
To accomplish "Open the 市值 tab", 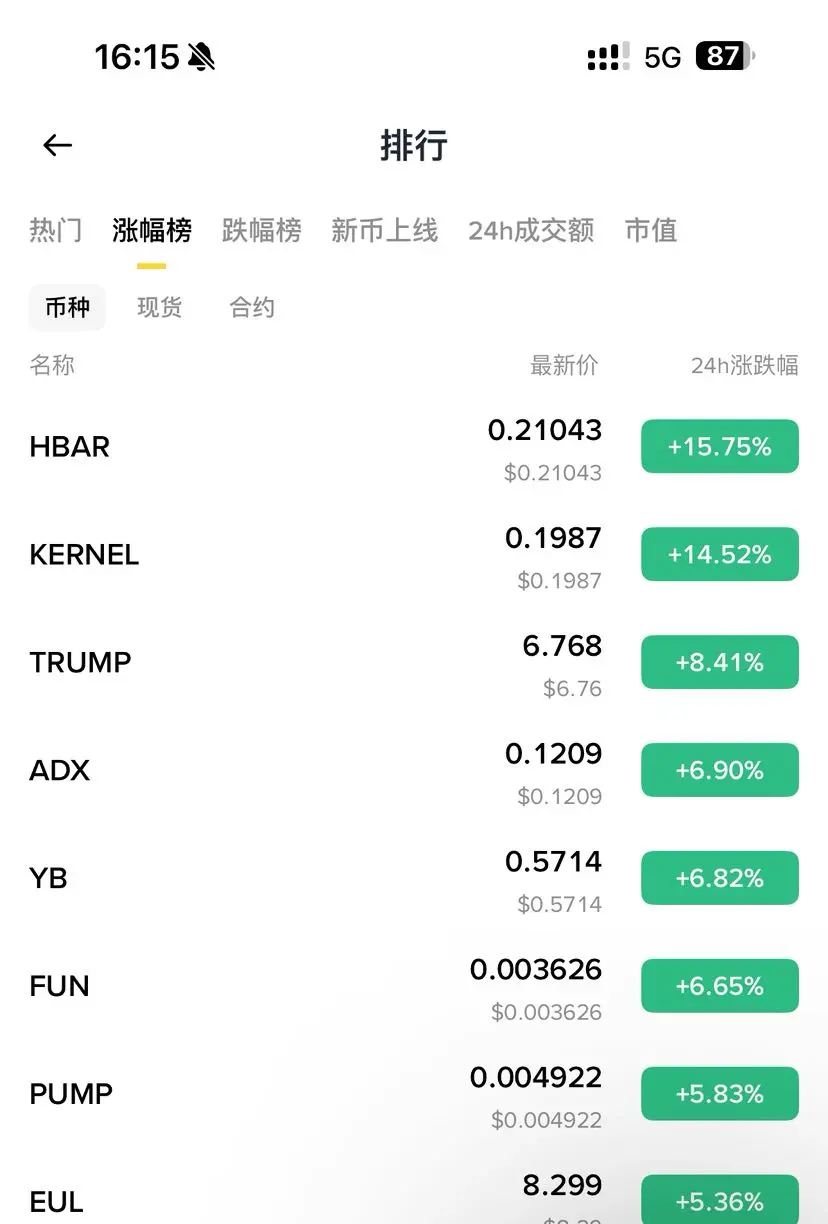I will click(651, 231).
